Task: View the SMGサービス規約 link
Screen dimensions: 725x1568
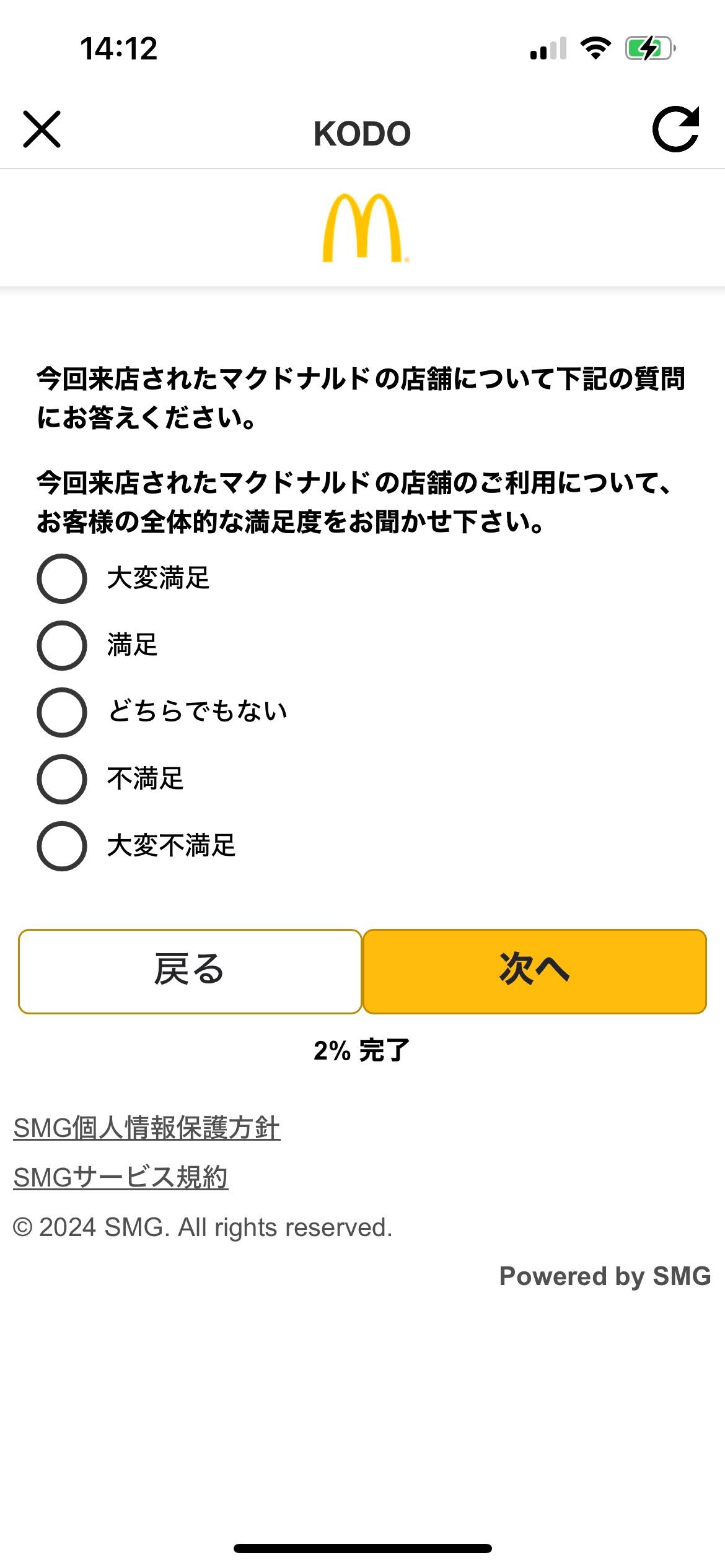Action: point(121,1177)
